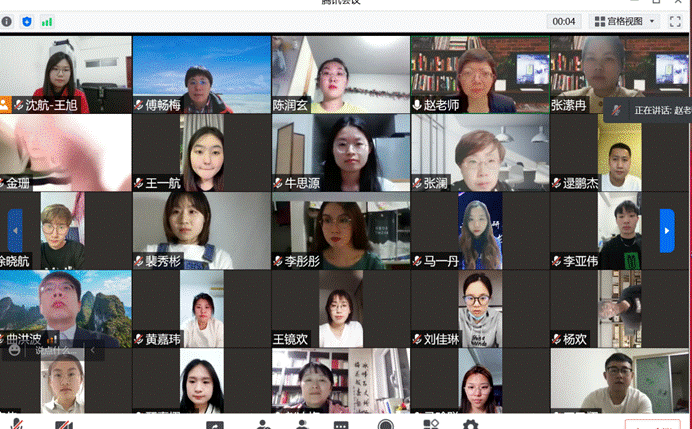The image size is (692, 429).
Task: Go to the previous page of participants
Action: coord(15,230)
